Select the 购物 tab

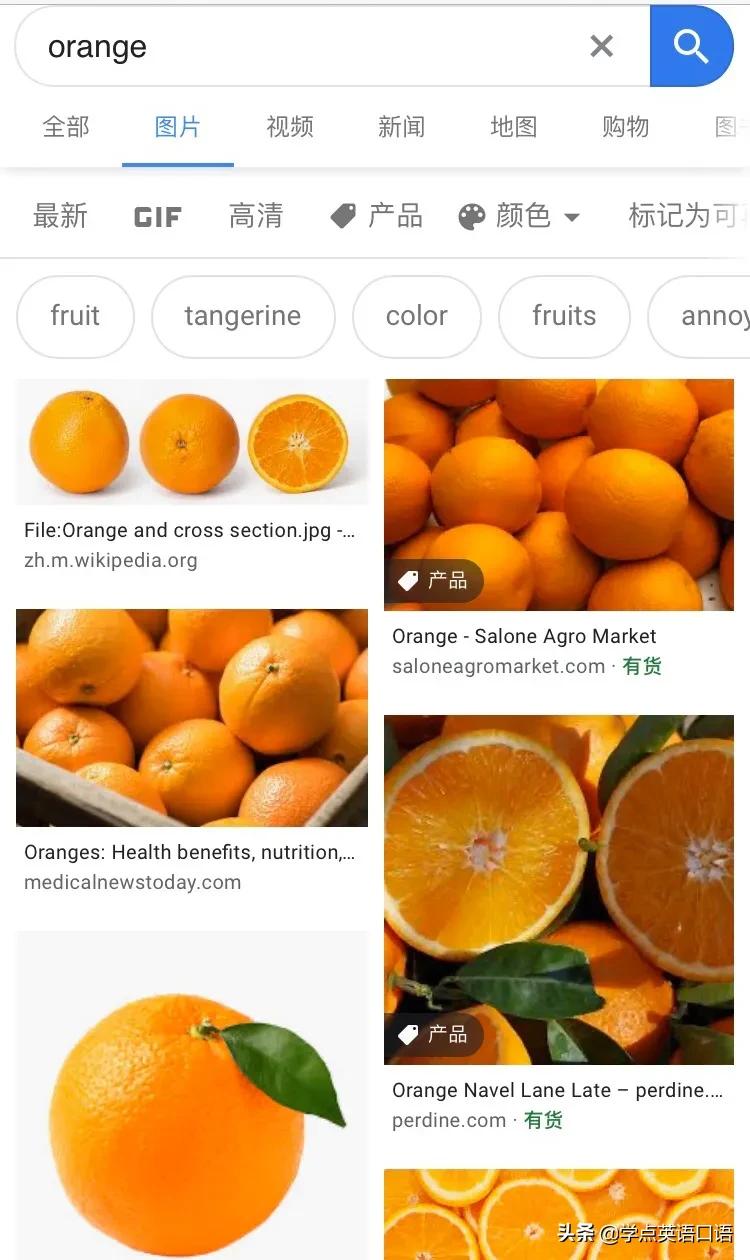tap(626, 127)
